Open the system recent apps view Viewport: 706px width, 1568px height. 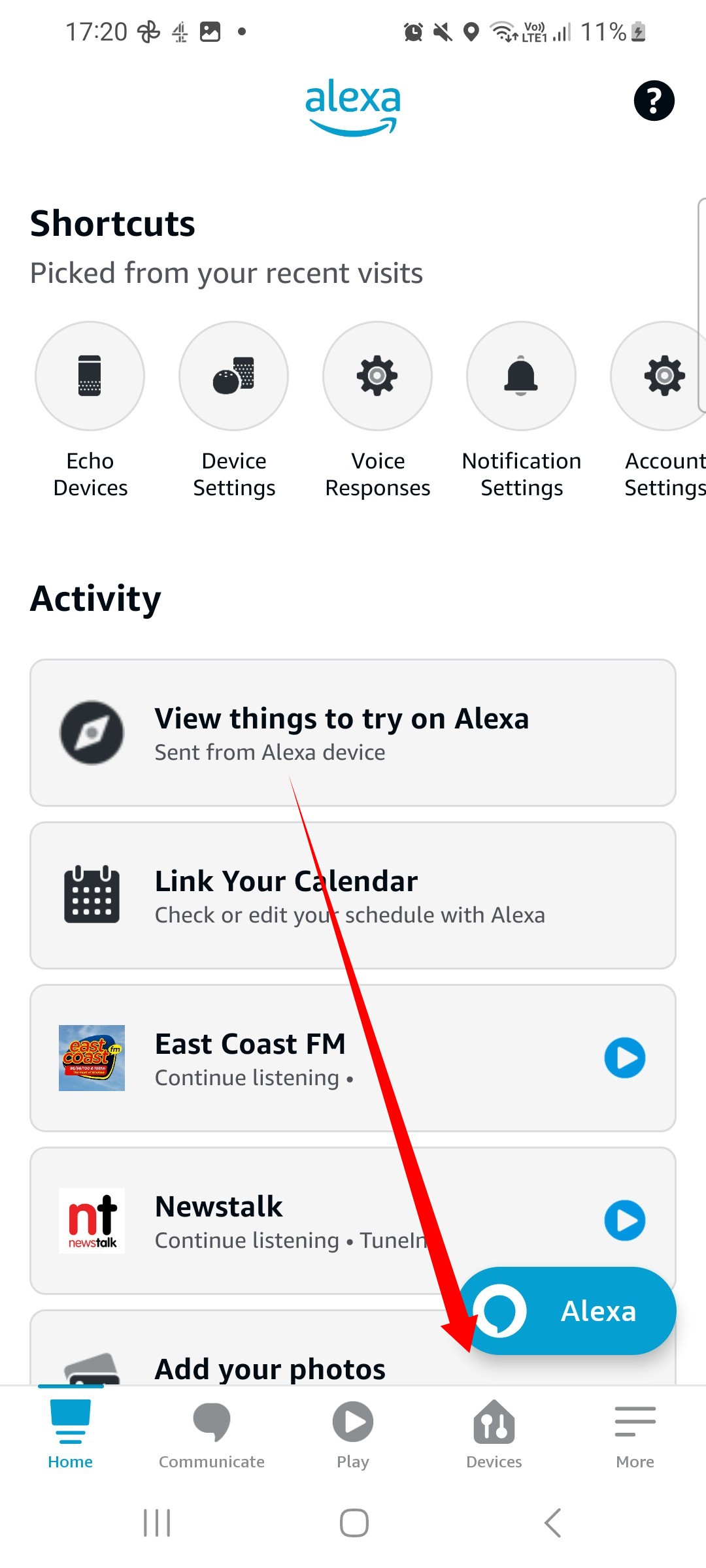[x=157, y=1523]
